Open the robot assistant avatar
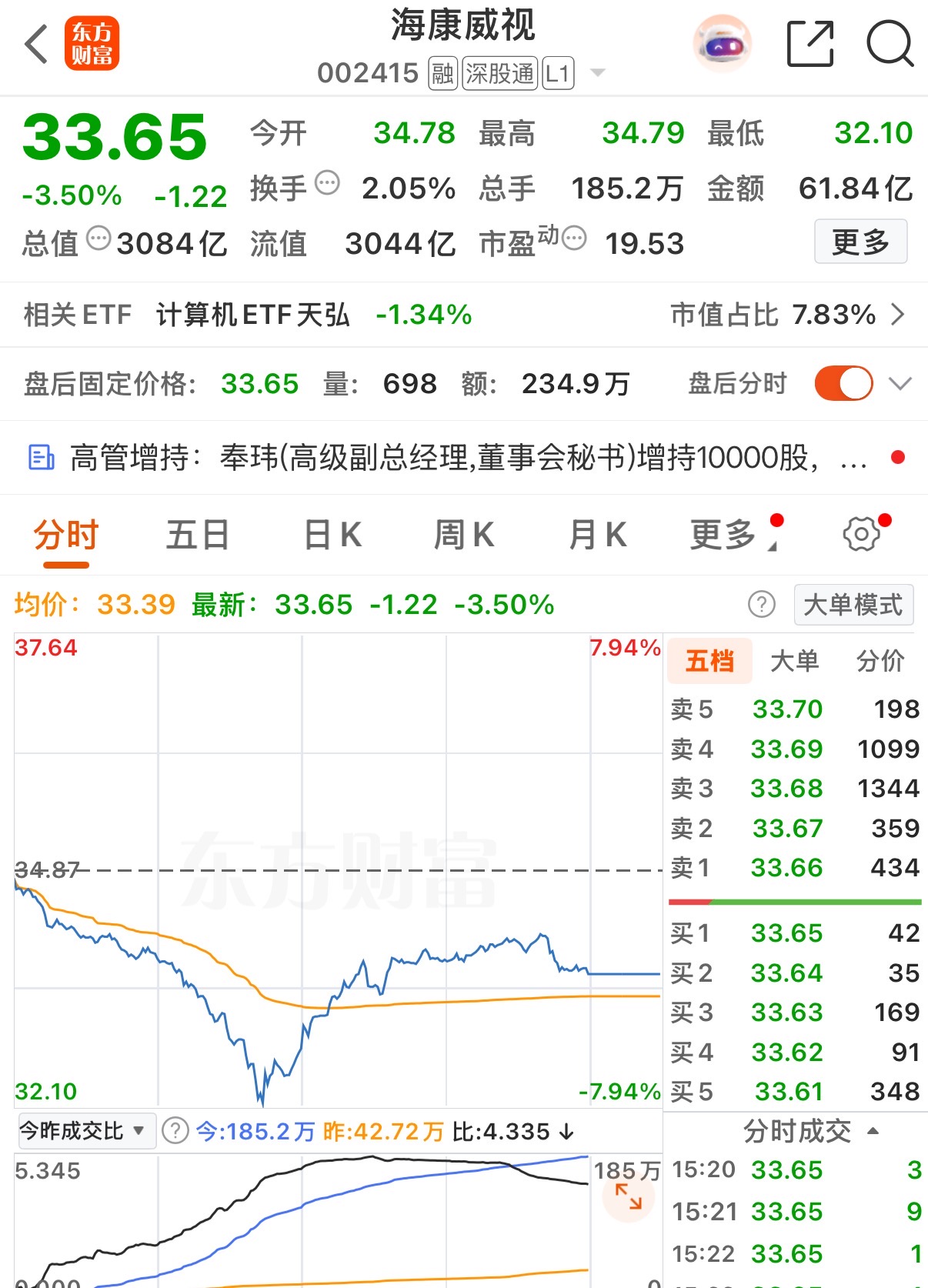Image resolution: width=928 pixels, height=1288 pixels. (722, 44)
